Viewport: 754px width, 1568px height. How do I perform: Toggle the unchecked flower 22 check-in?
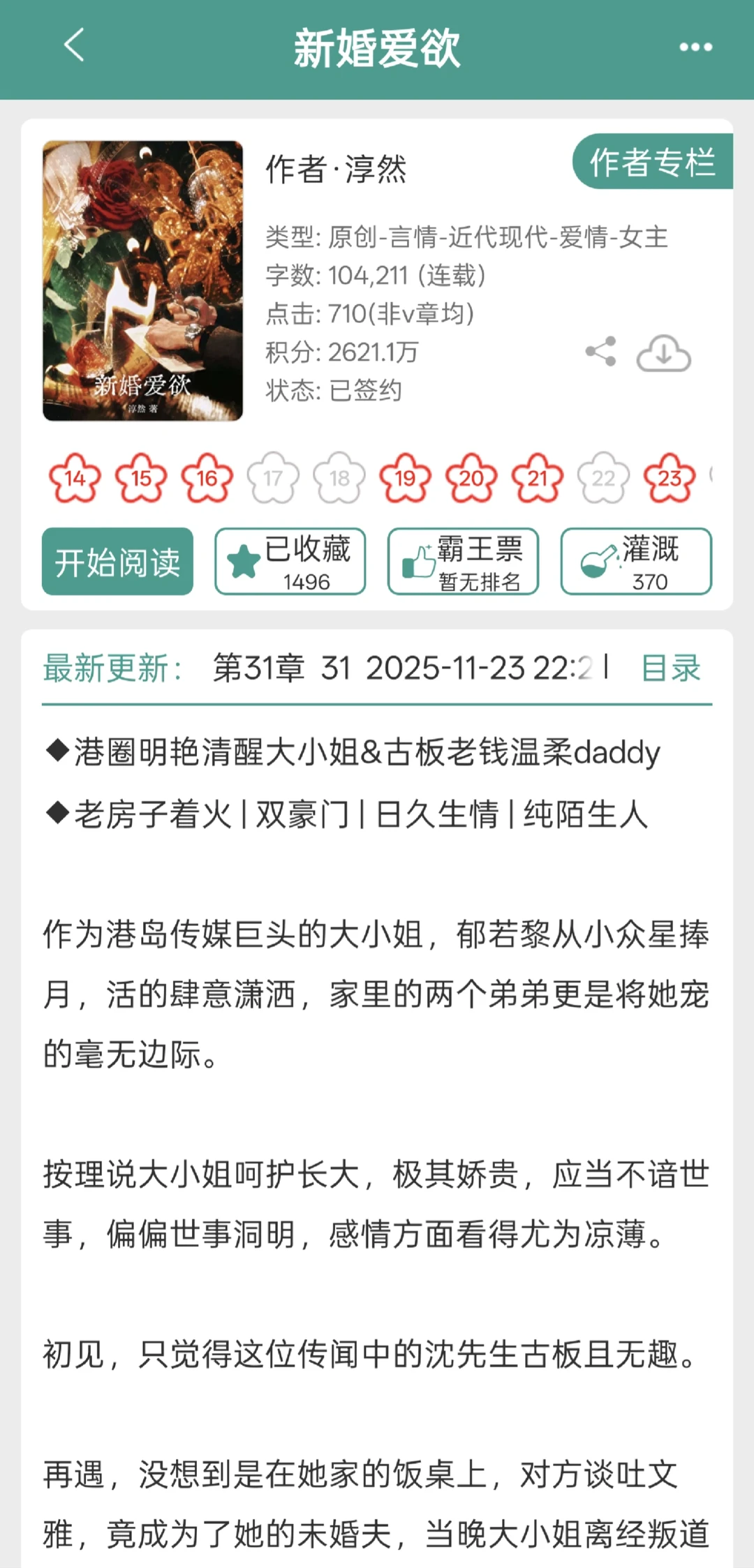pos(603,477)
